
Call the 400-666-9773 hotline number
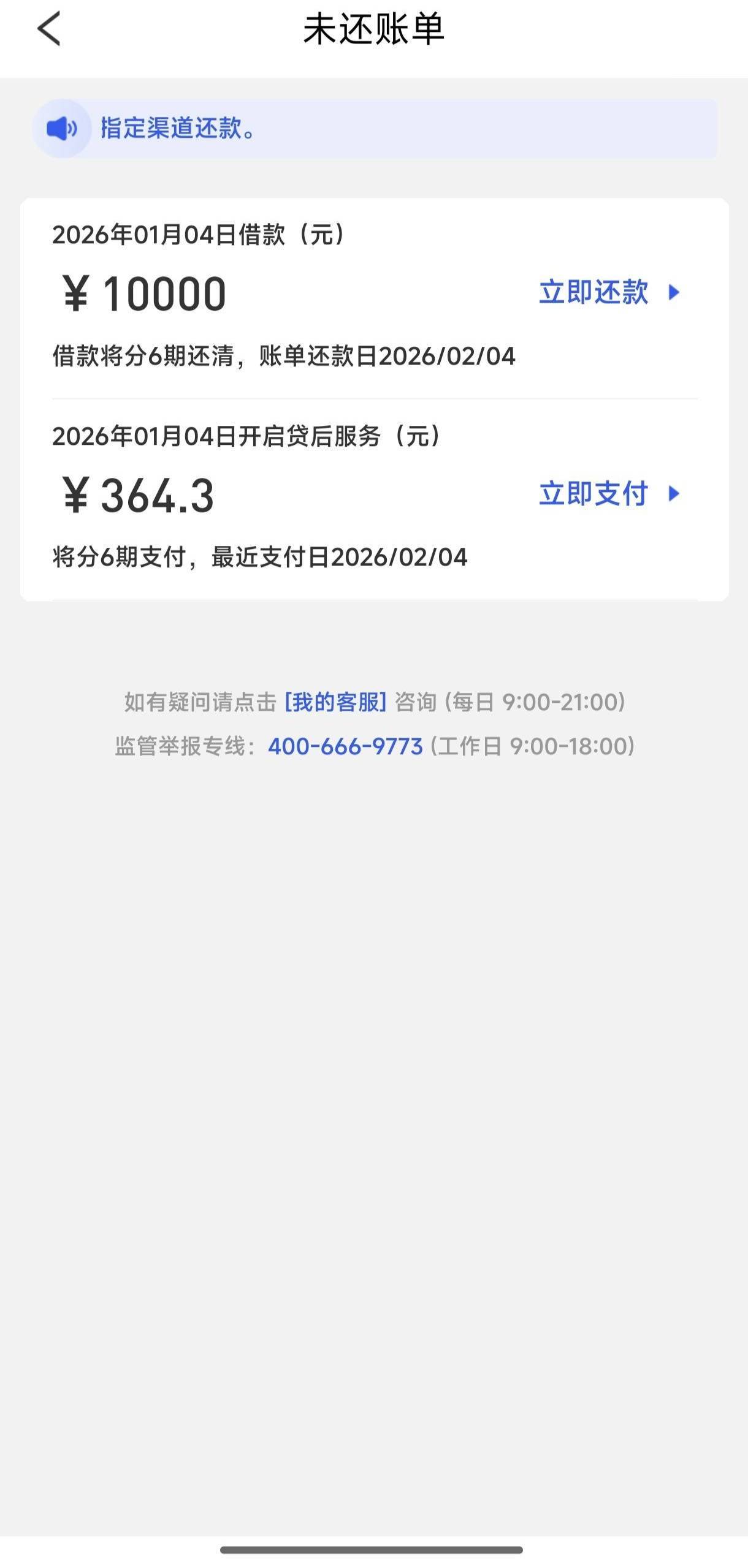[x=345, y=747]
